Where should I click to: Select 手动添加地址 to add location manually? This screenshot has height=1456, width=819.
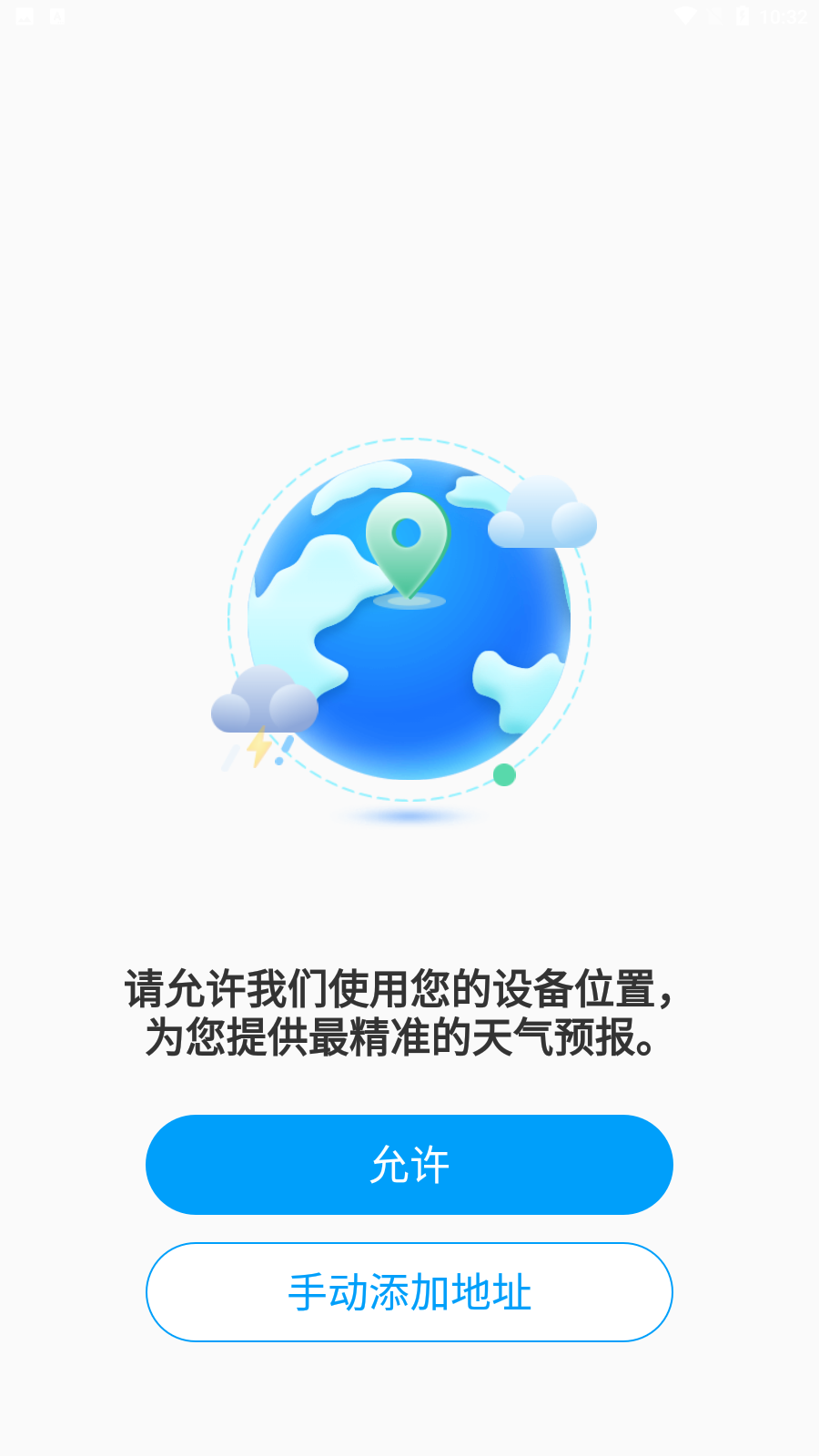(x=409, y=1292)
